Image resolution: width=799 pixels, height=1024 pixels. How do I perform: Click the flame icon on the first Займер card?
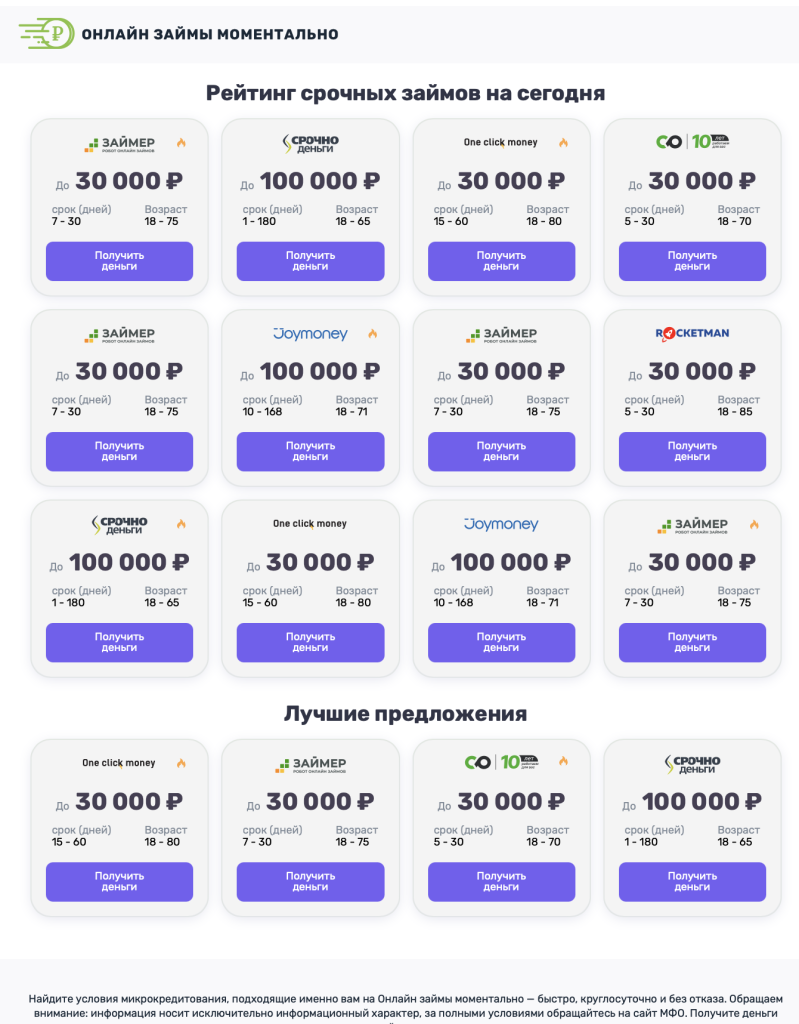point(181,142)
